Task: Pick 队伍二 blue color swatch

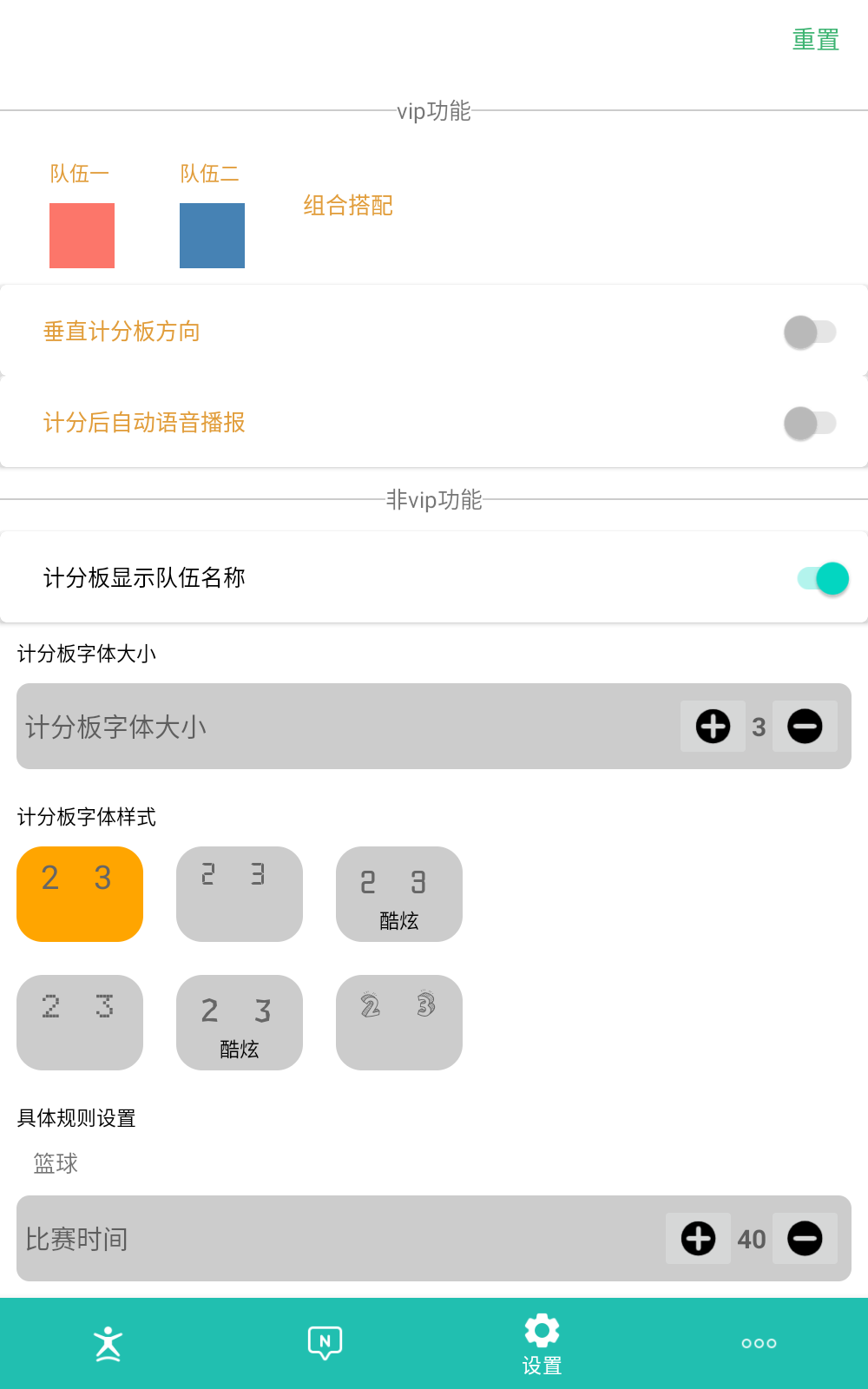Action: (x=212, y=235)
